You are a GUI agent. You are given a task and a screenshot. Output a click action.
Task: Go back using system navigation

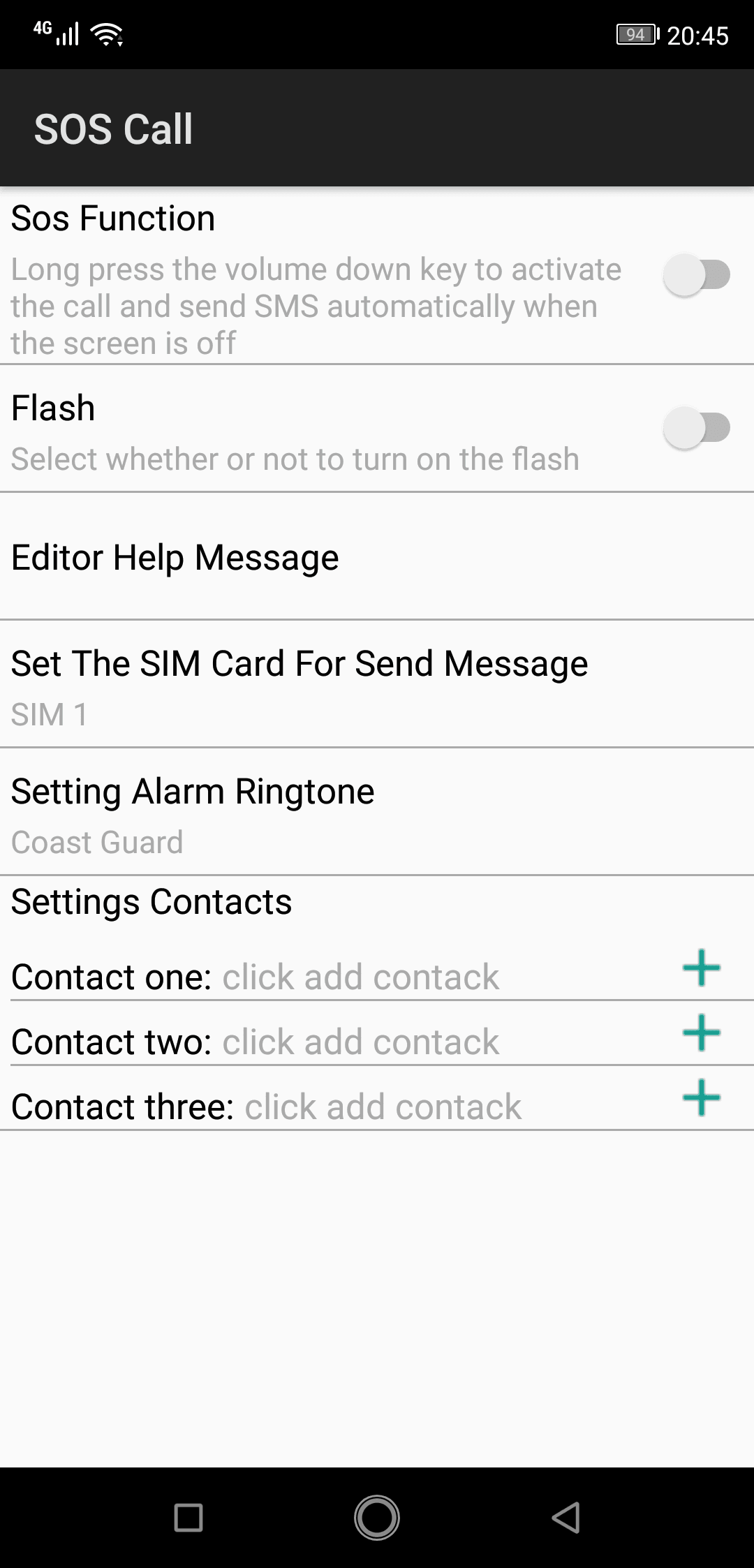coord(565,1517)
